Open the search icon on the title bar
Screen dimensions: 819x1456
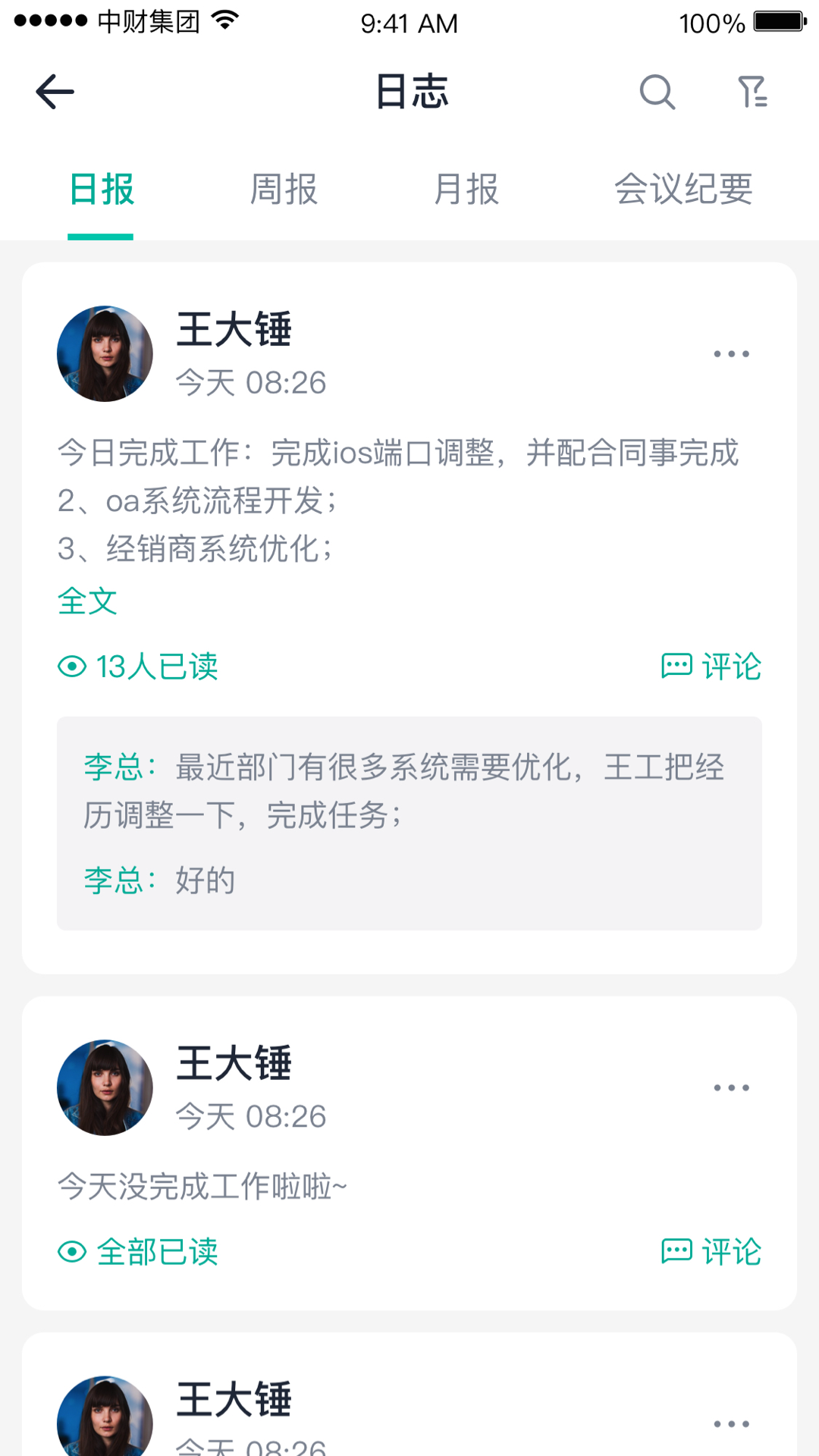pyautogui.click(x=657, y=92)
